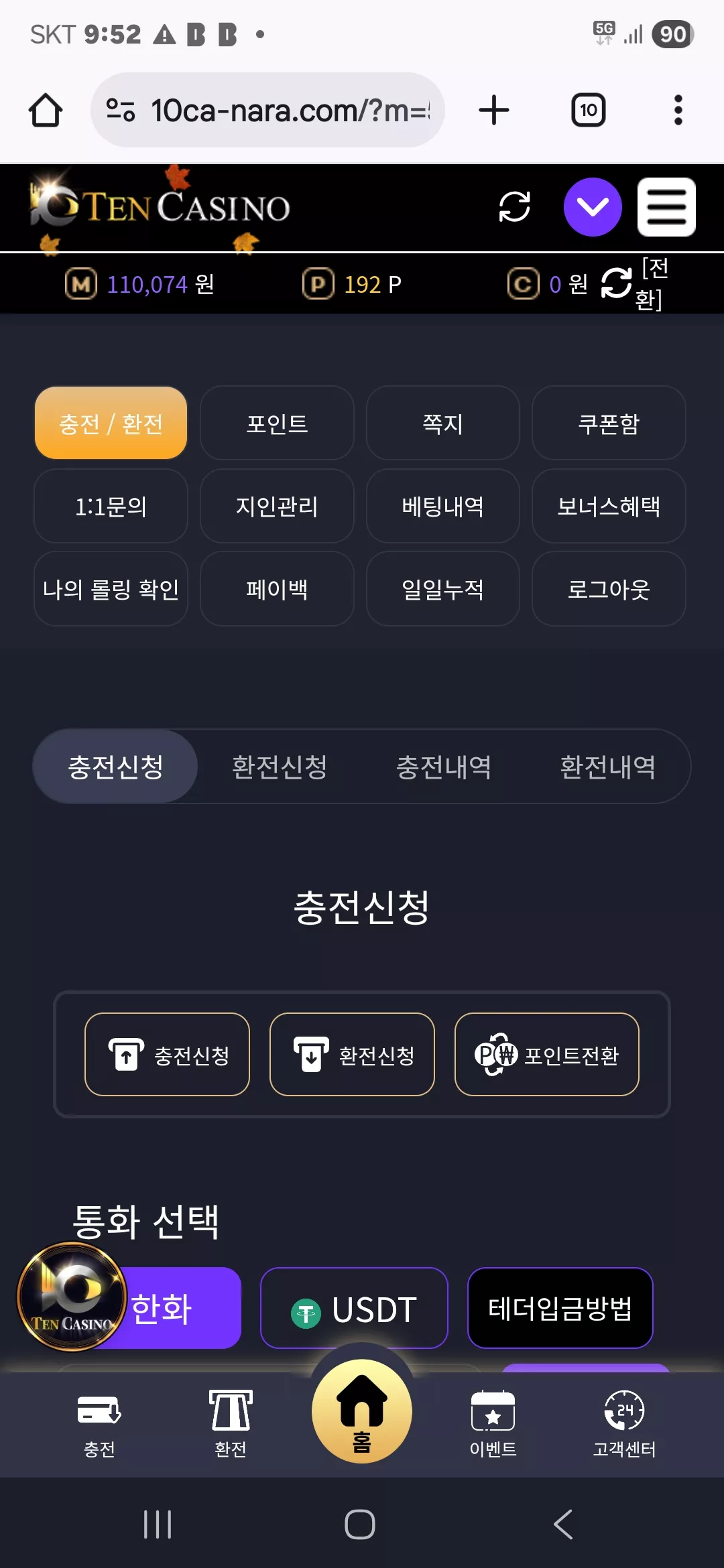This screenshot has height=1568, width=724.
Task: Open 쪽지 messages
Action: [442, 423]
